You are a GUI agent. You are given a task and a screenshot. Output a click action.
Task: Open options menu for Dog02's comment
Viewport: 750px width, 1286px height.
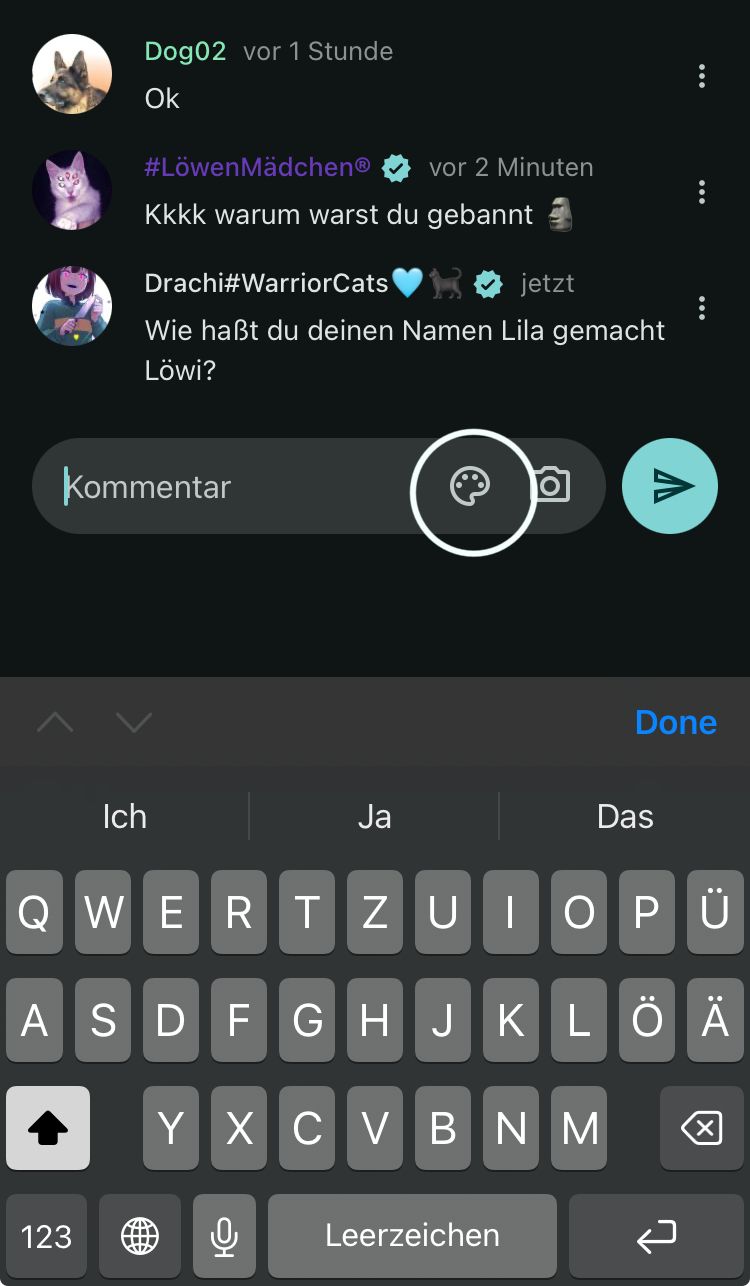tap(702, 76)
